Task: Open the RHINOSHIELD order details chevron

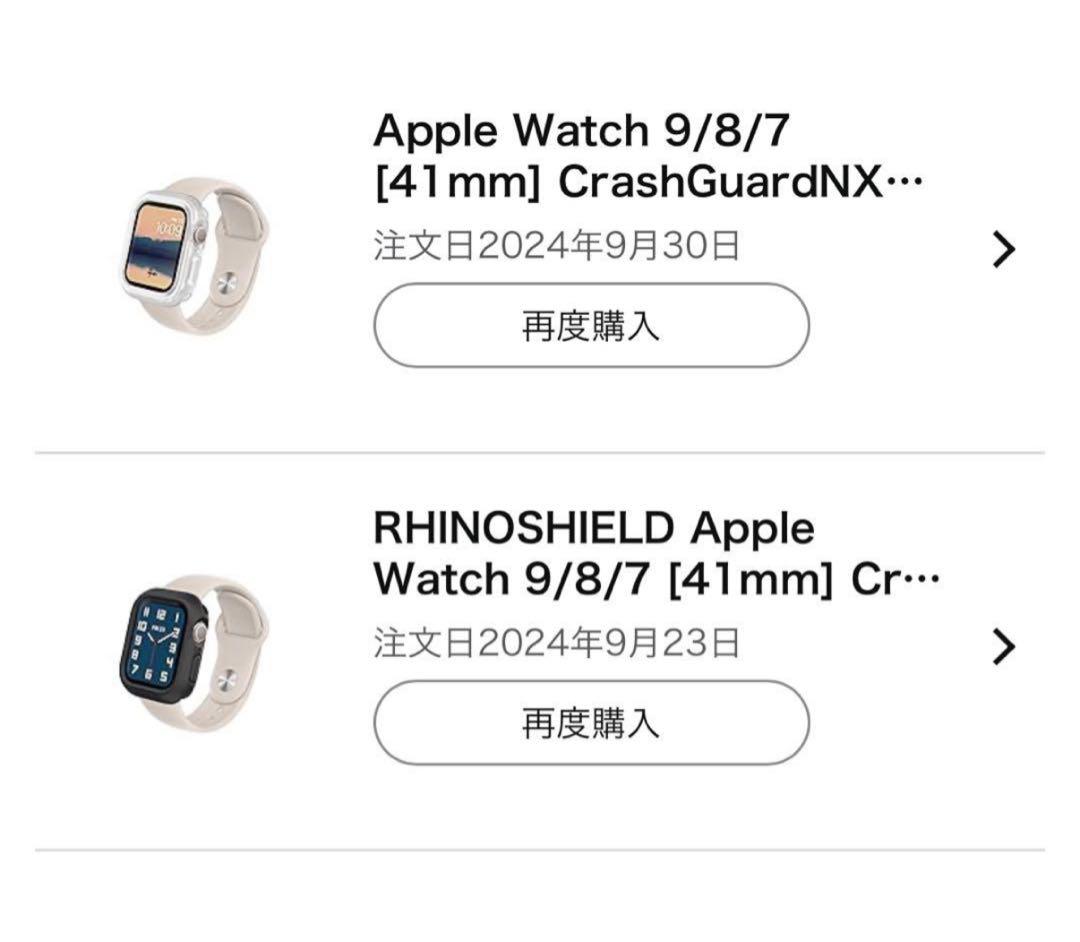Action: click(1003, 647)
